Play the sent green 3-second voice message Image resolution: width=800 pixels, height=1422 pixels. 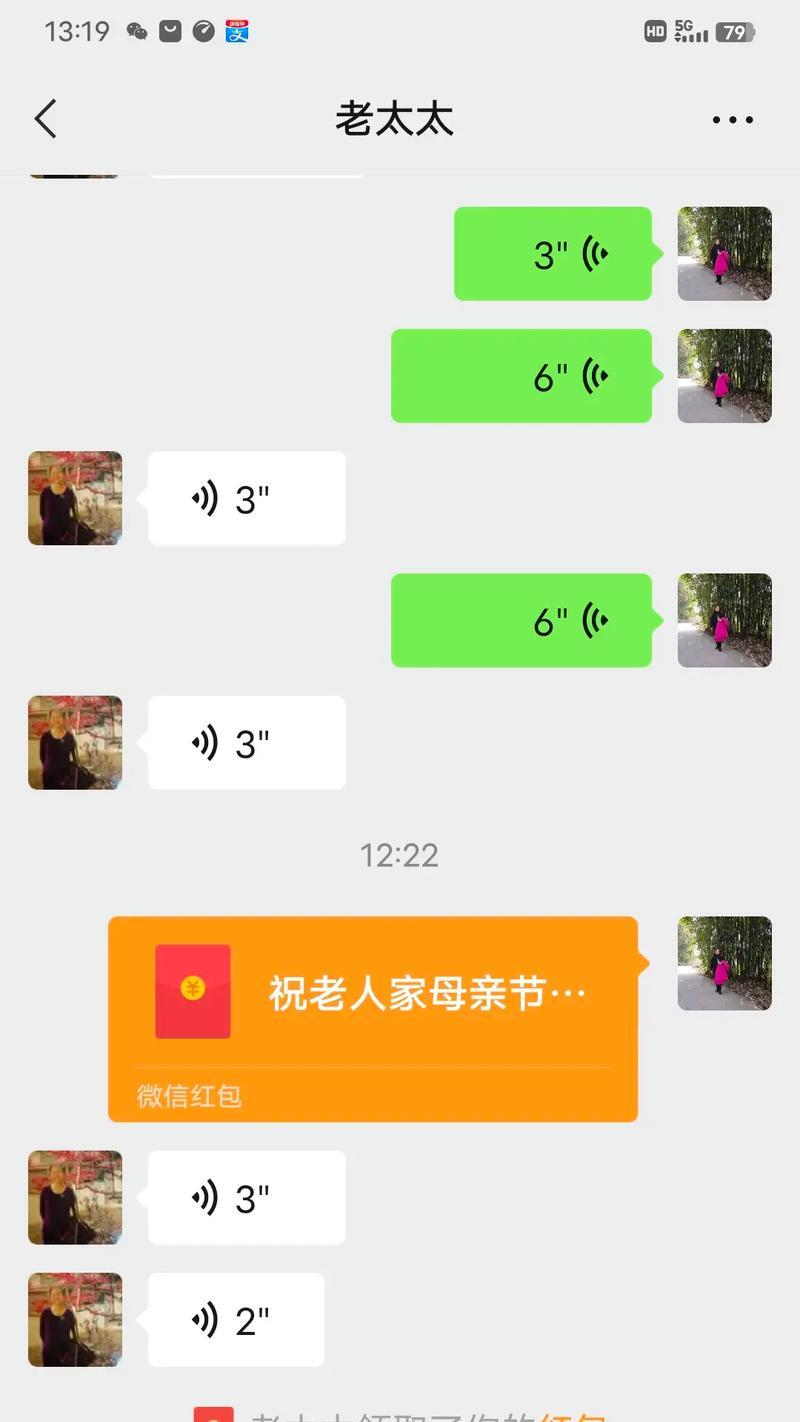pos(553,254)
